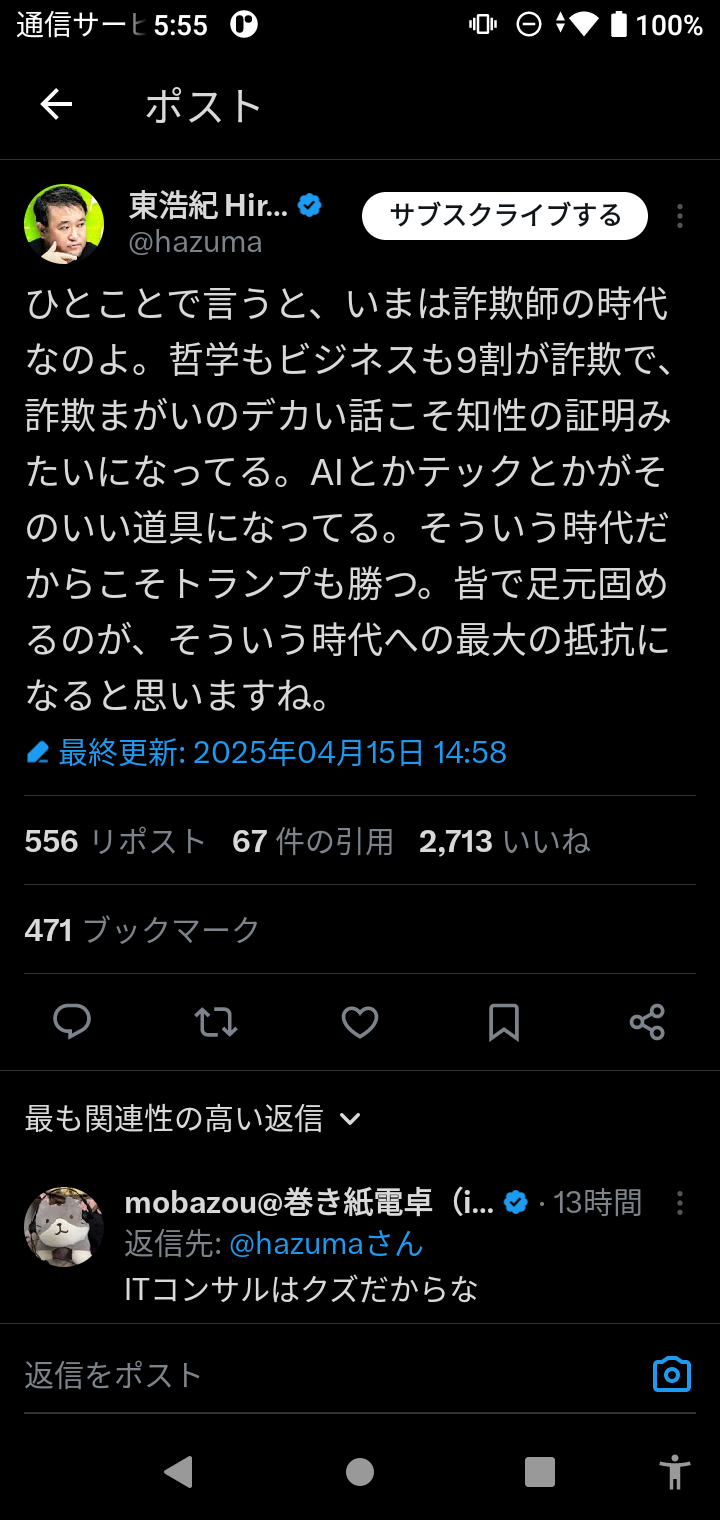Viewport: 720px width, 1520px height.
Task: Follow the @hazumaさん mention link
Action: coord(326,1244)
